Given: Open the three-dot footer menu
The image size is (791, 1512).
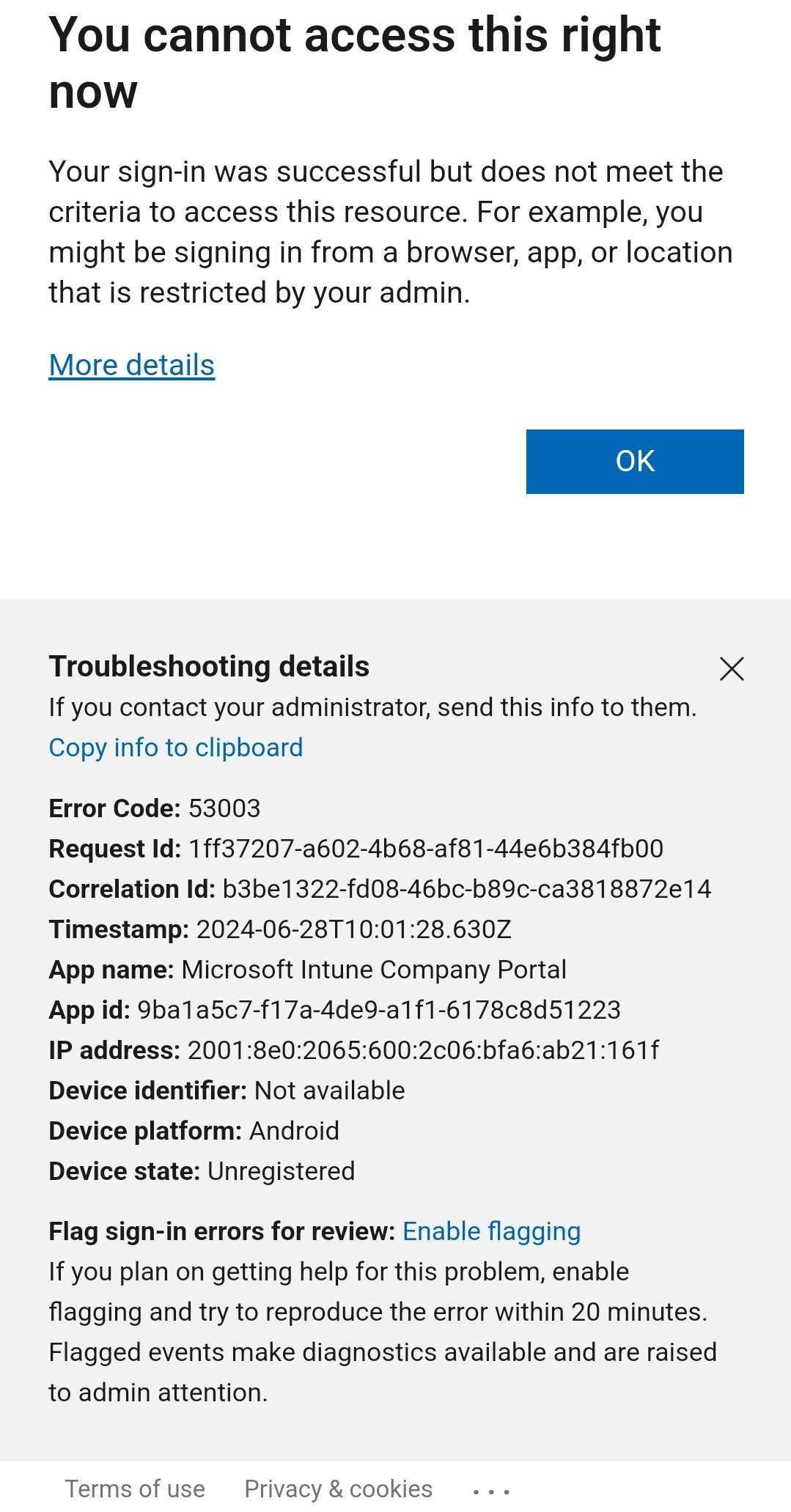Looking at the screenshot, I should pos(491,1491).
